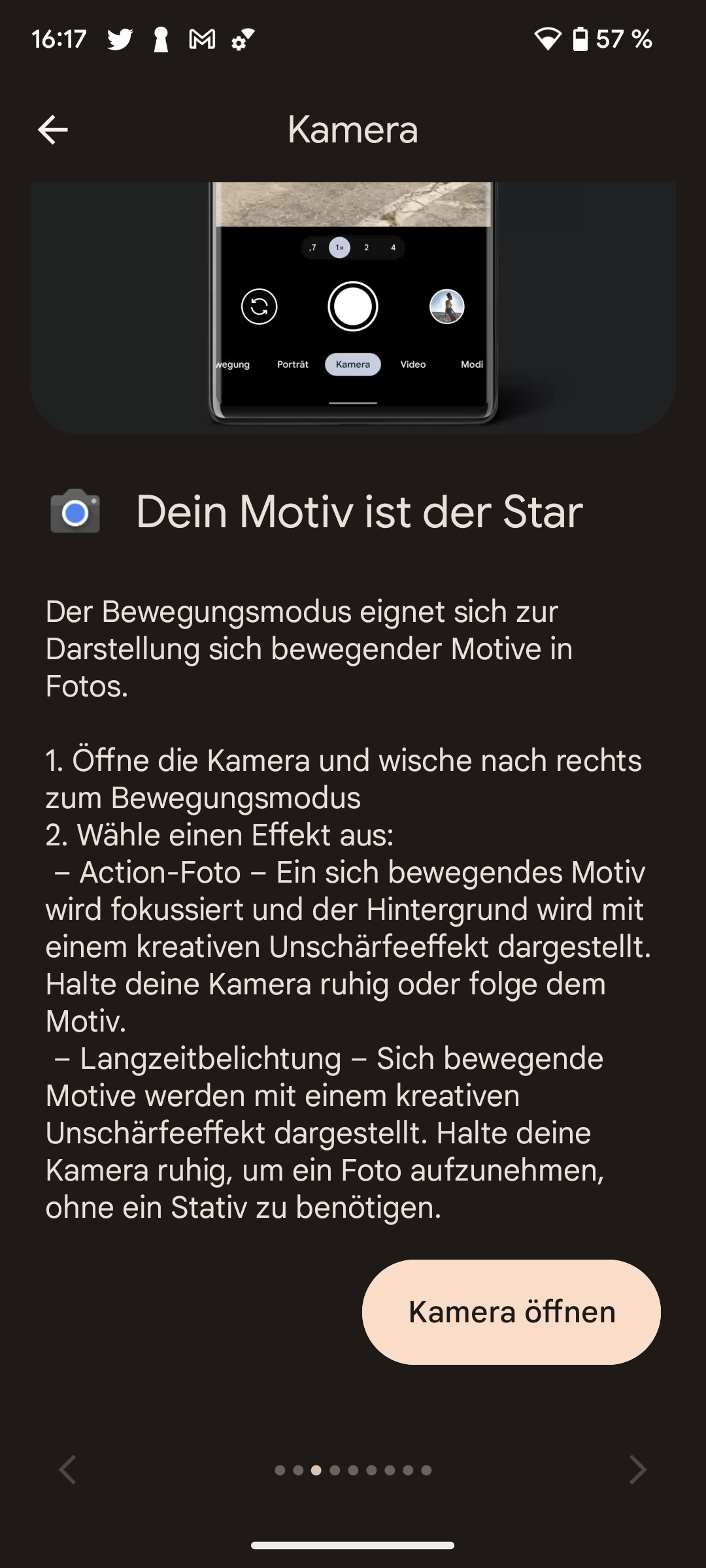Go to the previous tip page arrow
This screenshot has width=706, height=1568.
pyautogui.click(x=68, y=1470)
